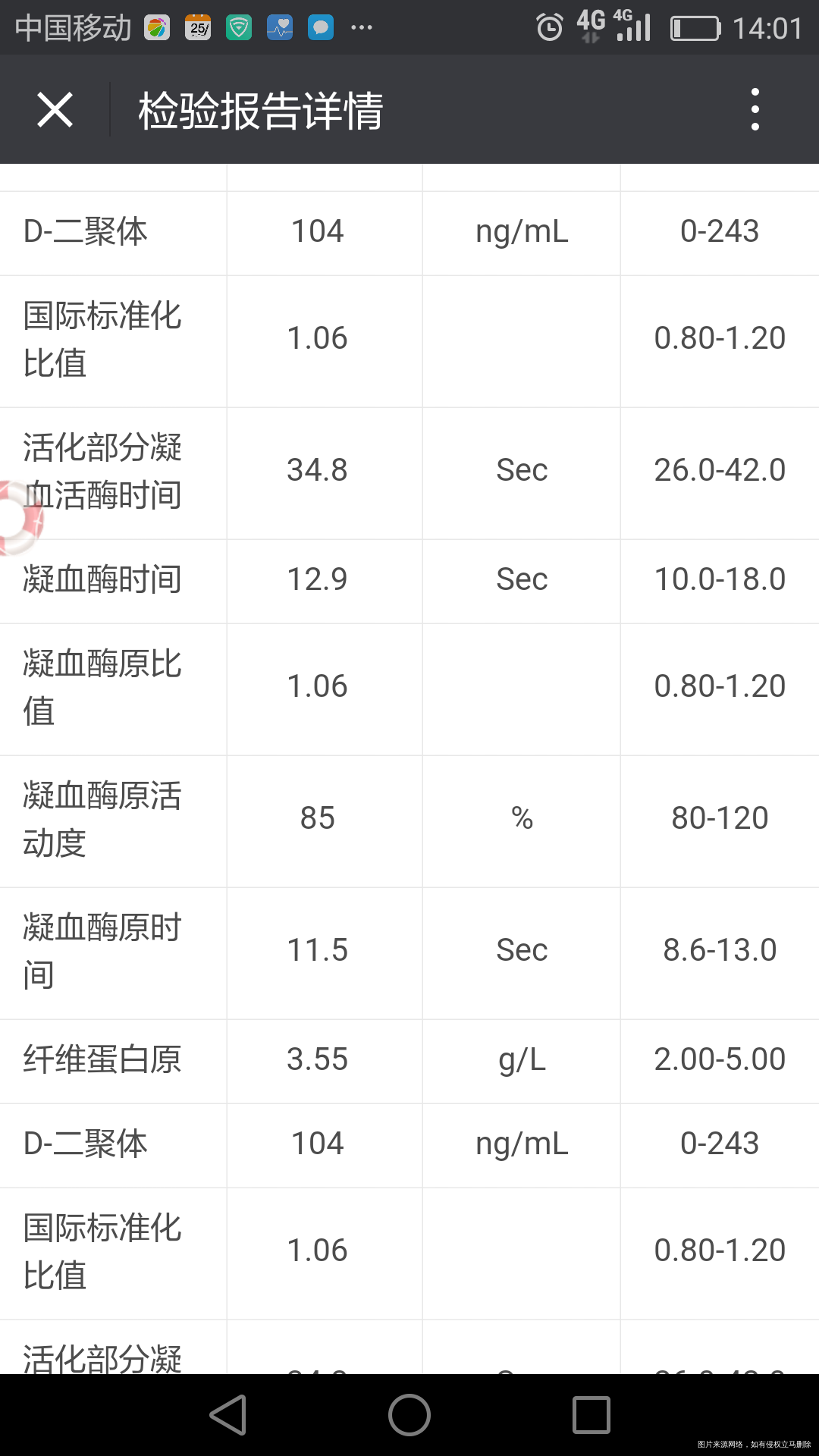Open the calendar app icon in status bar
The width and height of the screenshot is (819, 1456).
pyautogui.click(x=197, y=27)
